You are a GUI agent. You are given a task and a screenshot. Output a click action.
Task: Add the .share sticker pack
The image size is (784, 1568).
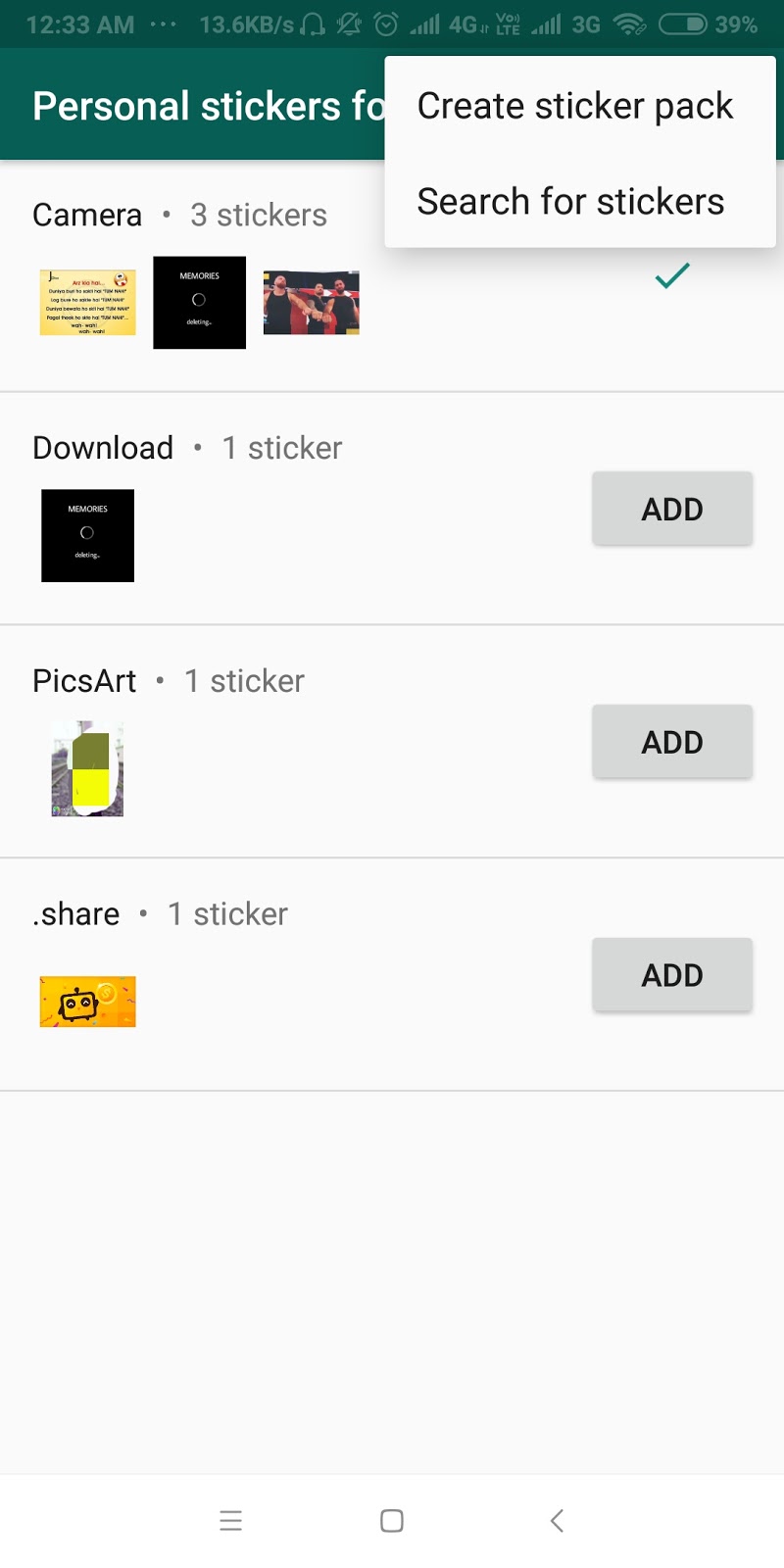pyautogui.click(x=672, y=974)
